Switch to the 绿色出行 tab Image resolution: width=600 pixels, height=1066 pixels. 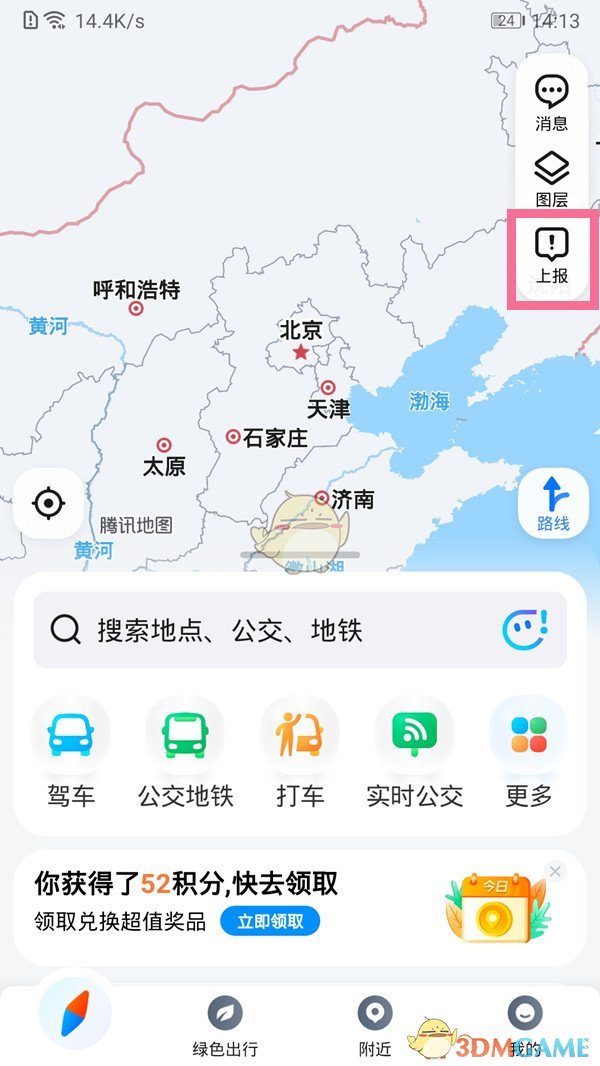(225, 1025)
